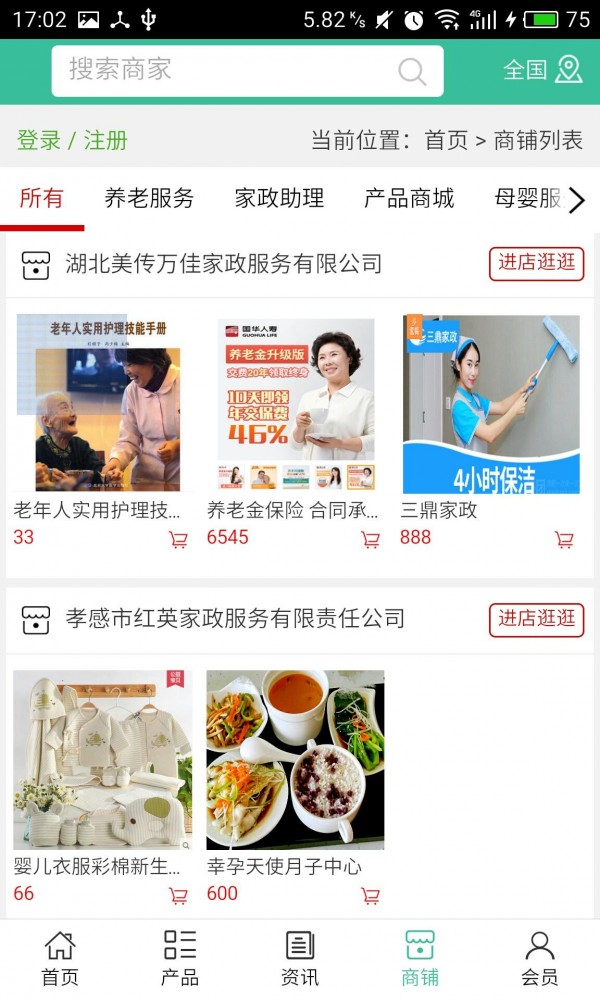
Task: Select the 所有 category tab
Action: pyautogui.click(x=41, y=198)
